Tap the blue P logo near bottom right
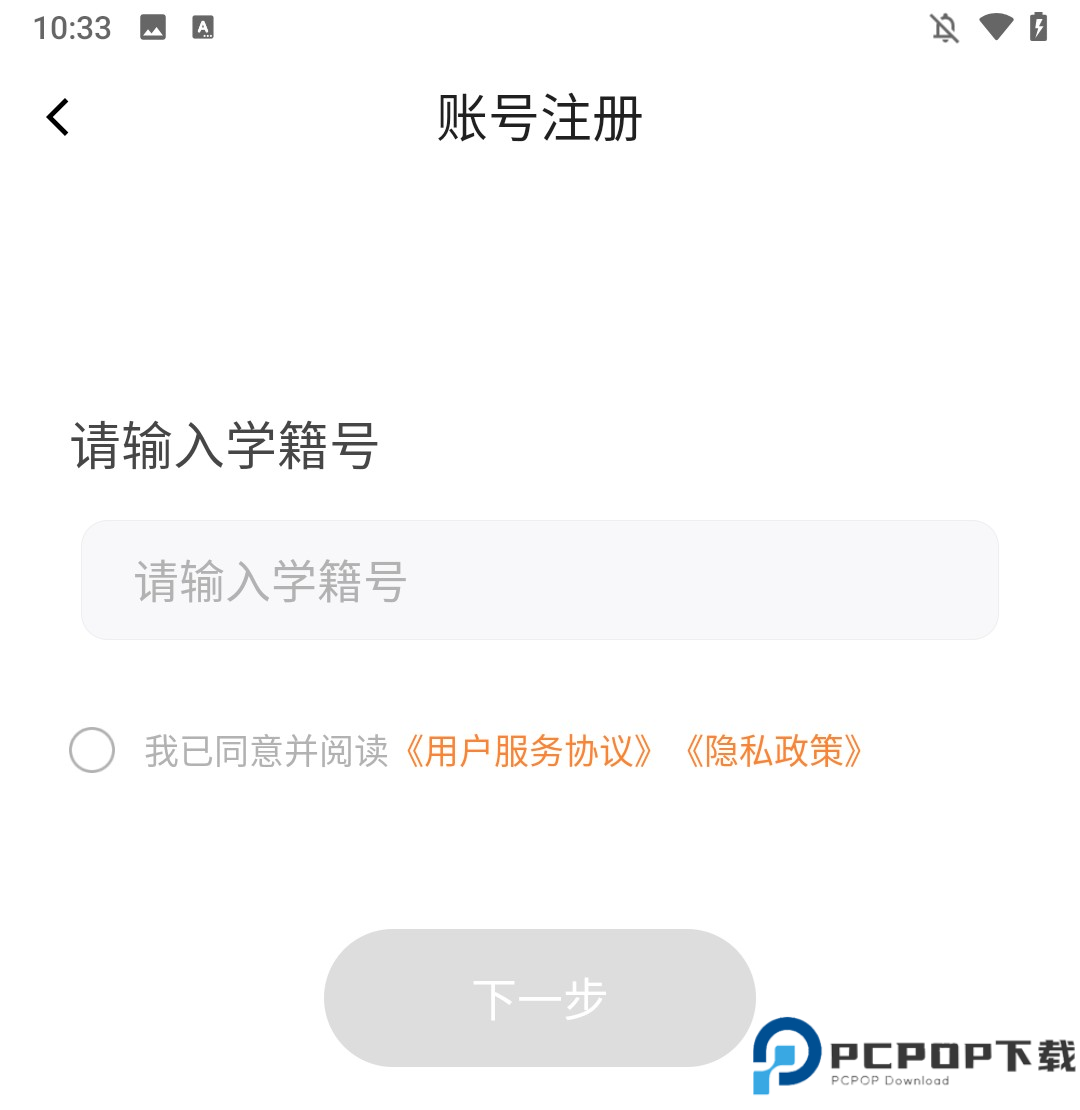Screen dimensions: 1080x1110 click(786, 1057)
